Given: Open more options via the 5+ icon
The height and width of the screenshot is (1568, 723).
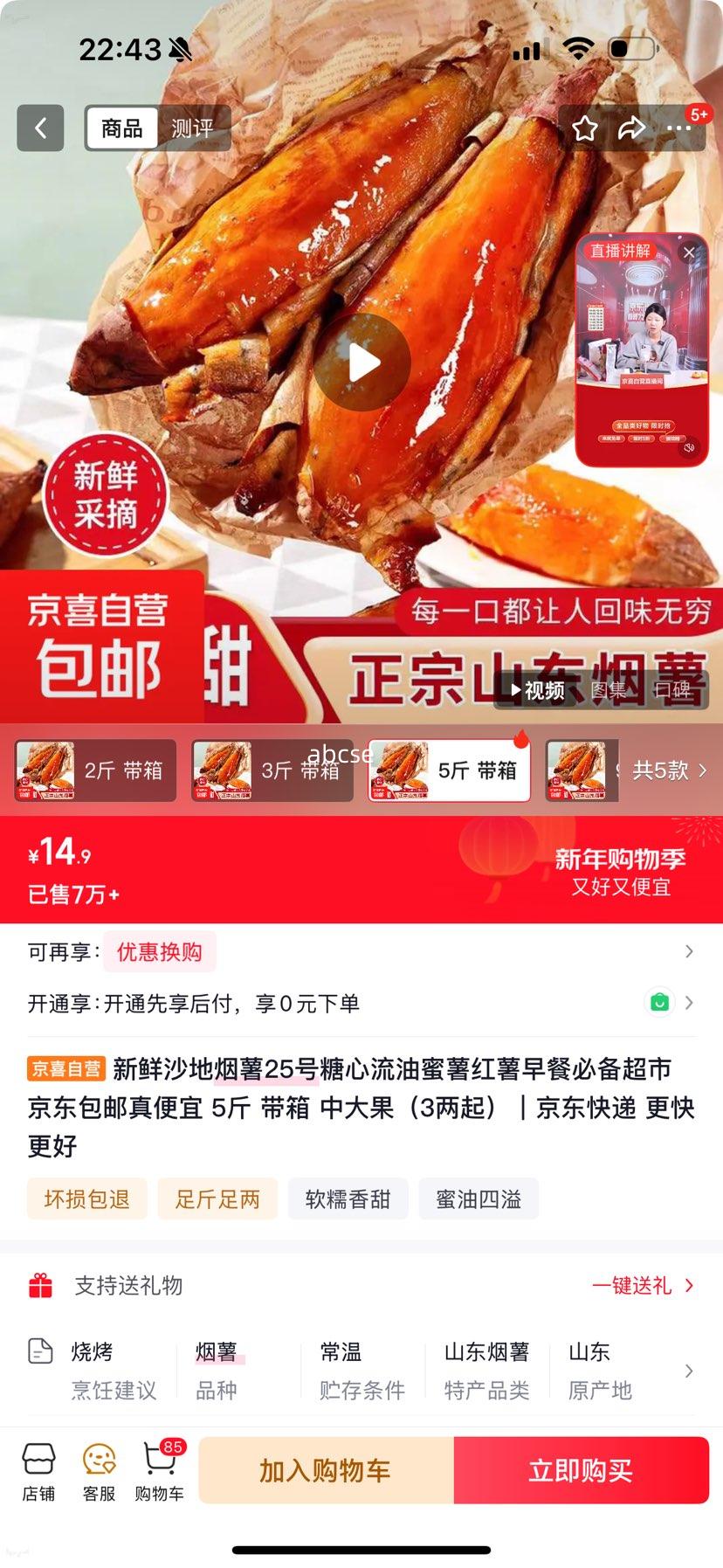Looking at the screenshot, I should pos(679,127).
